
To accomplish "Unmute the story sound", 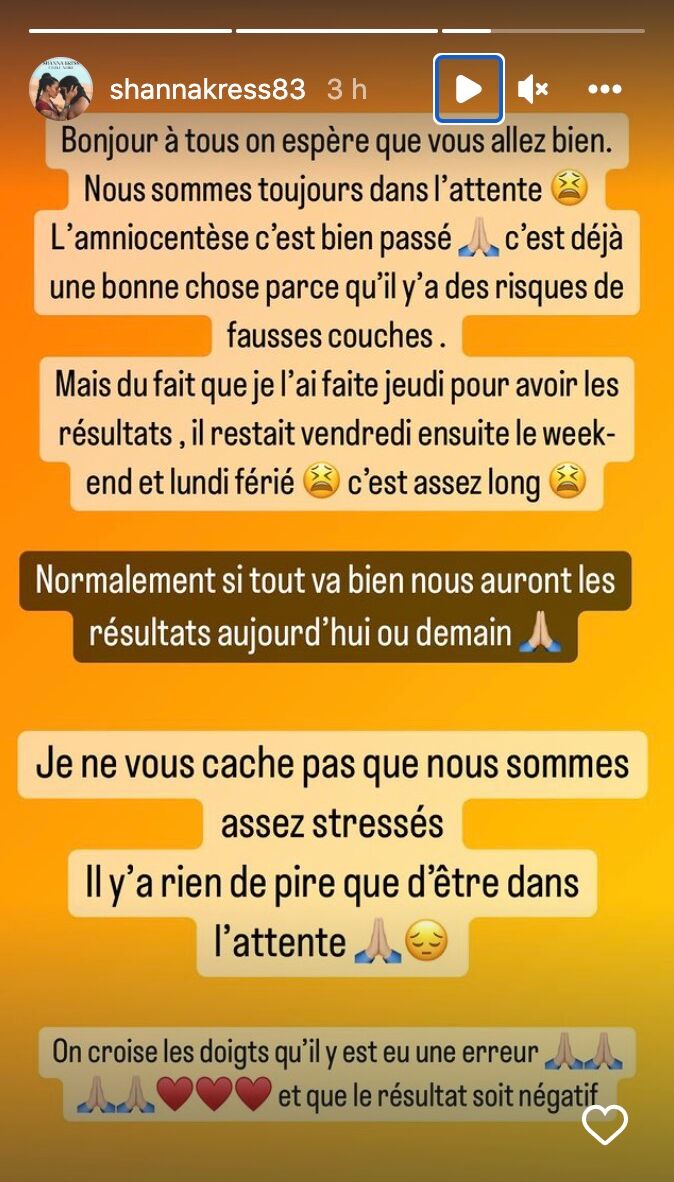I will point(533,90).
